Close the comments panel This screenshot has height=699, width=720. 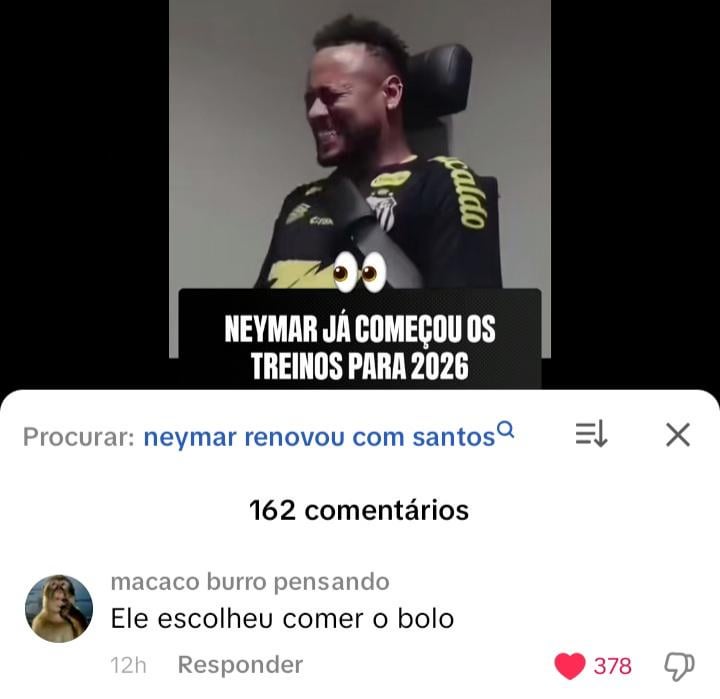(x=678, y=434)
